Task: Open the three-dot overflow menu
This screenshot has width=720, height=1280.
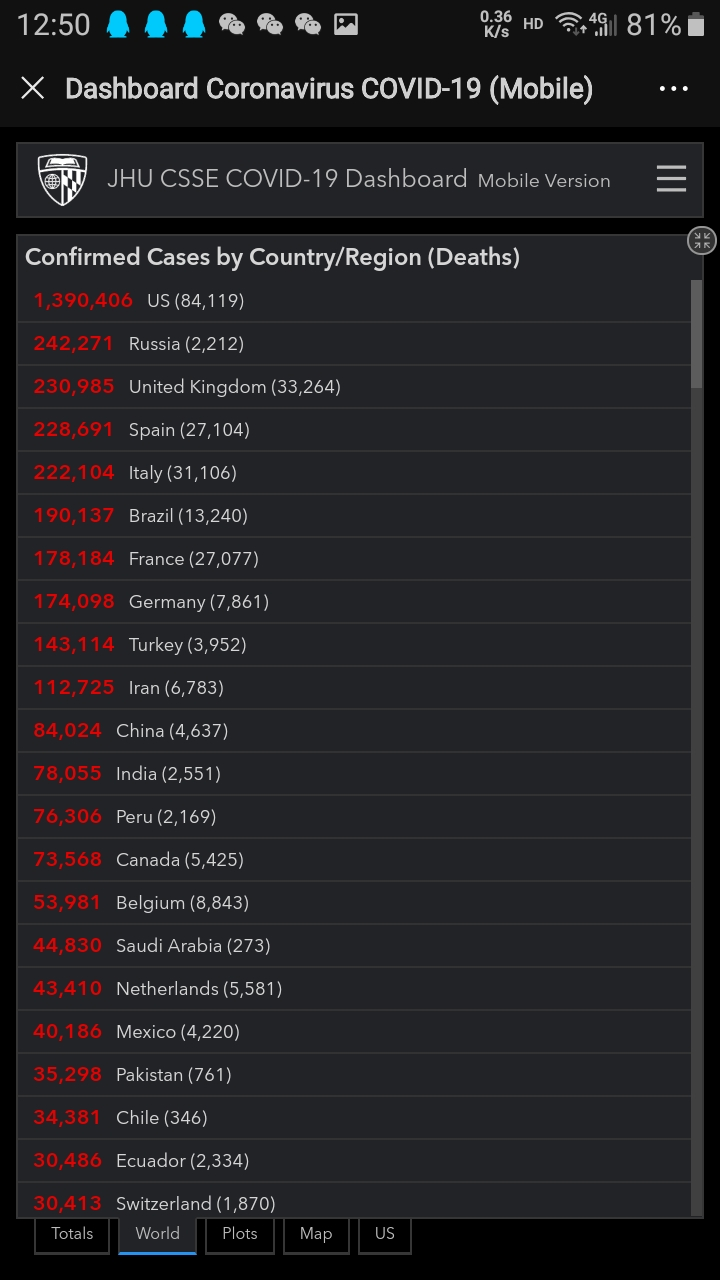Action: click(673, 88)
